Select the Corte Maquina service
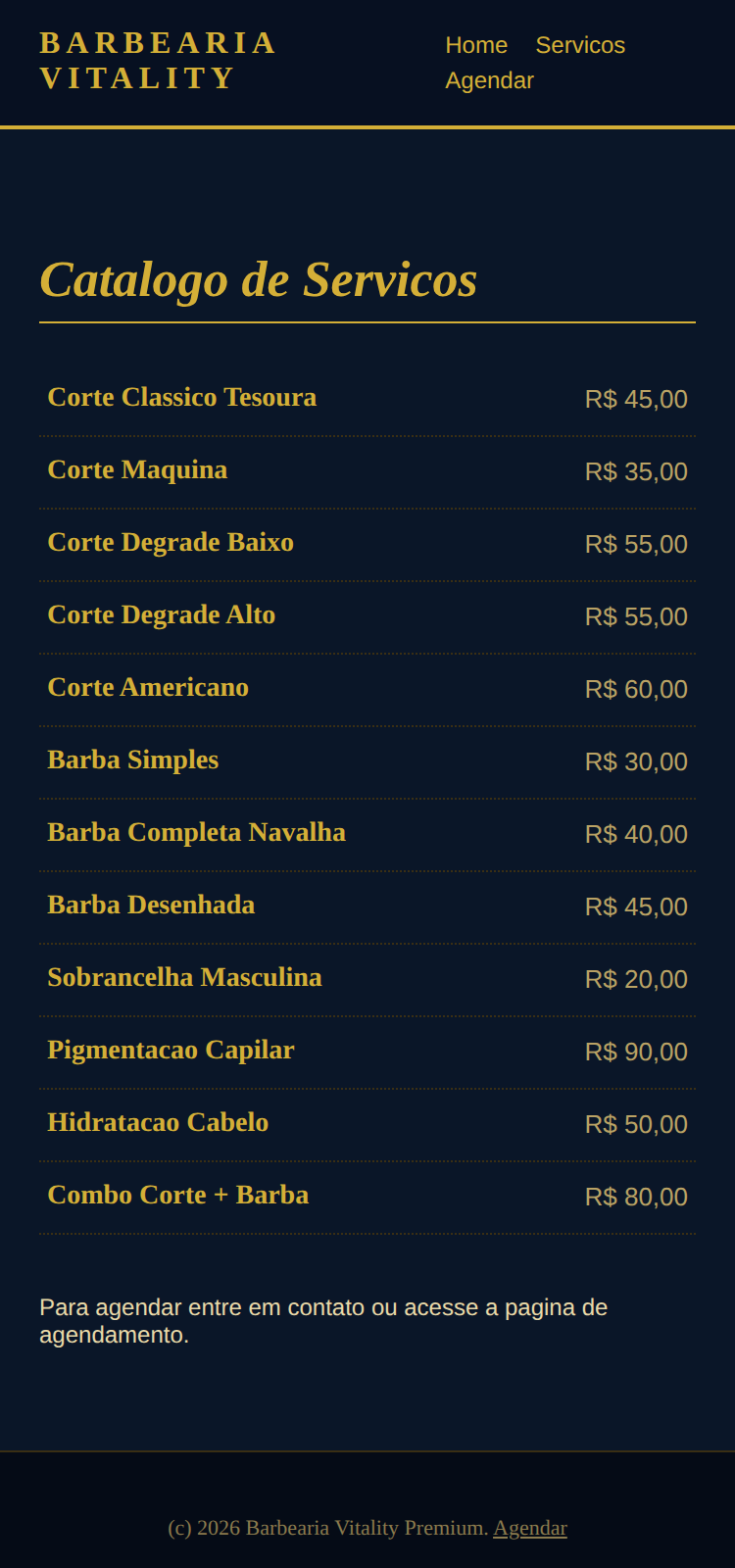The image size is (735, 1568). [x=137, y=470]
